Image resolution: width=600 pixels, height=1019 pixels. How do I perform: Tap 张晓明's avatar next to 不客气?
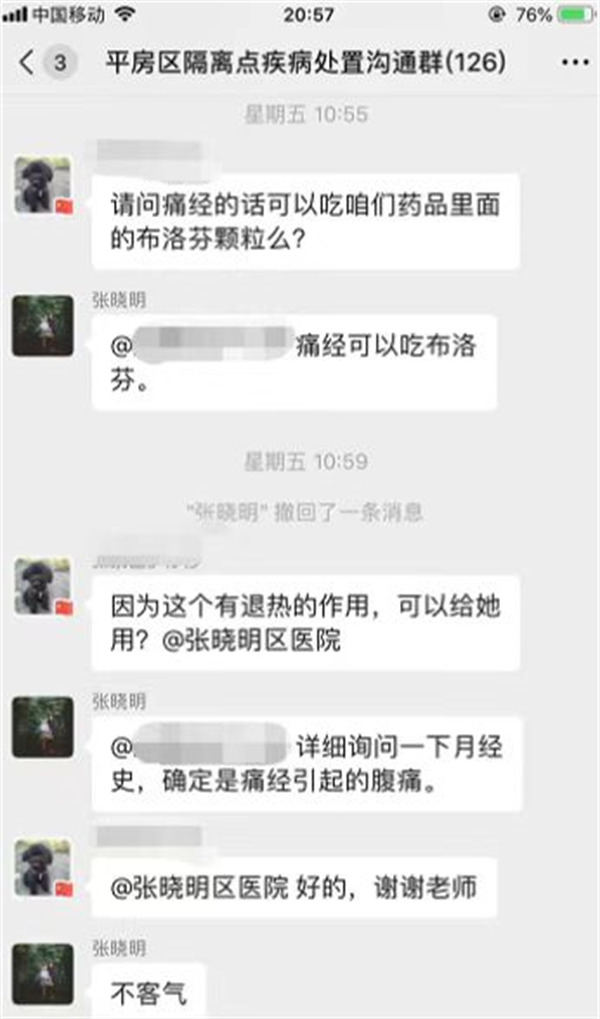[42, 974]
